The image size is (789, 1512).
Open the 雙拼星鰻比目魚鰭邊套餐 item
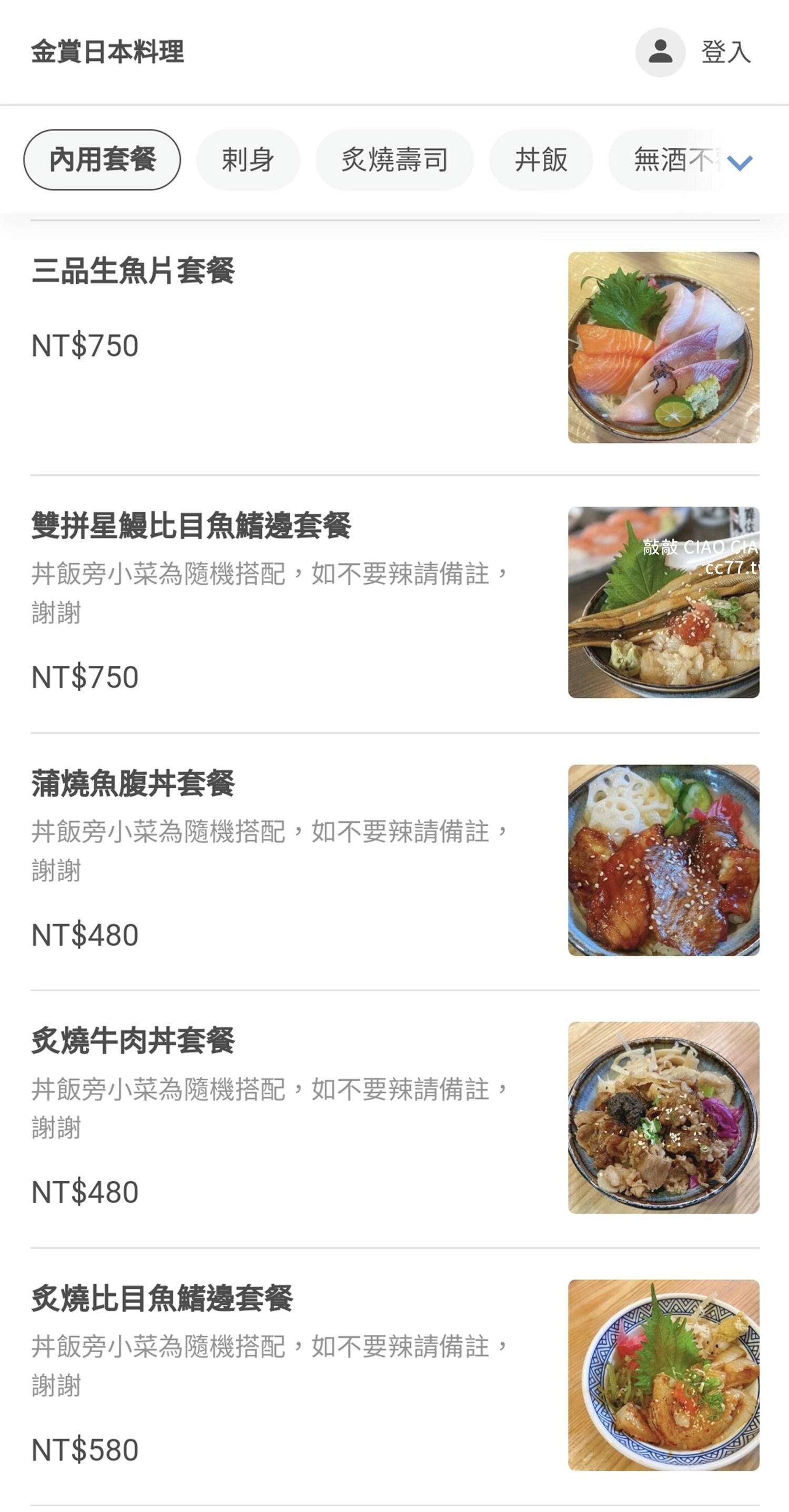(x=394, y=603)
